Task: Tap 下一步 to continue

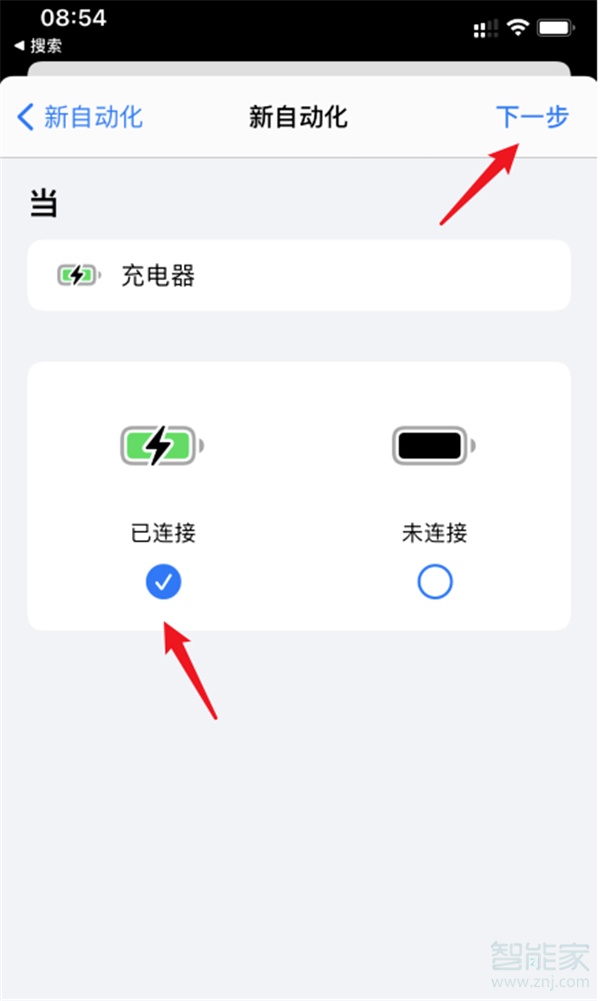Action: [532, 117]
